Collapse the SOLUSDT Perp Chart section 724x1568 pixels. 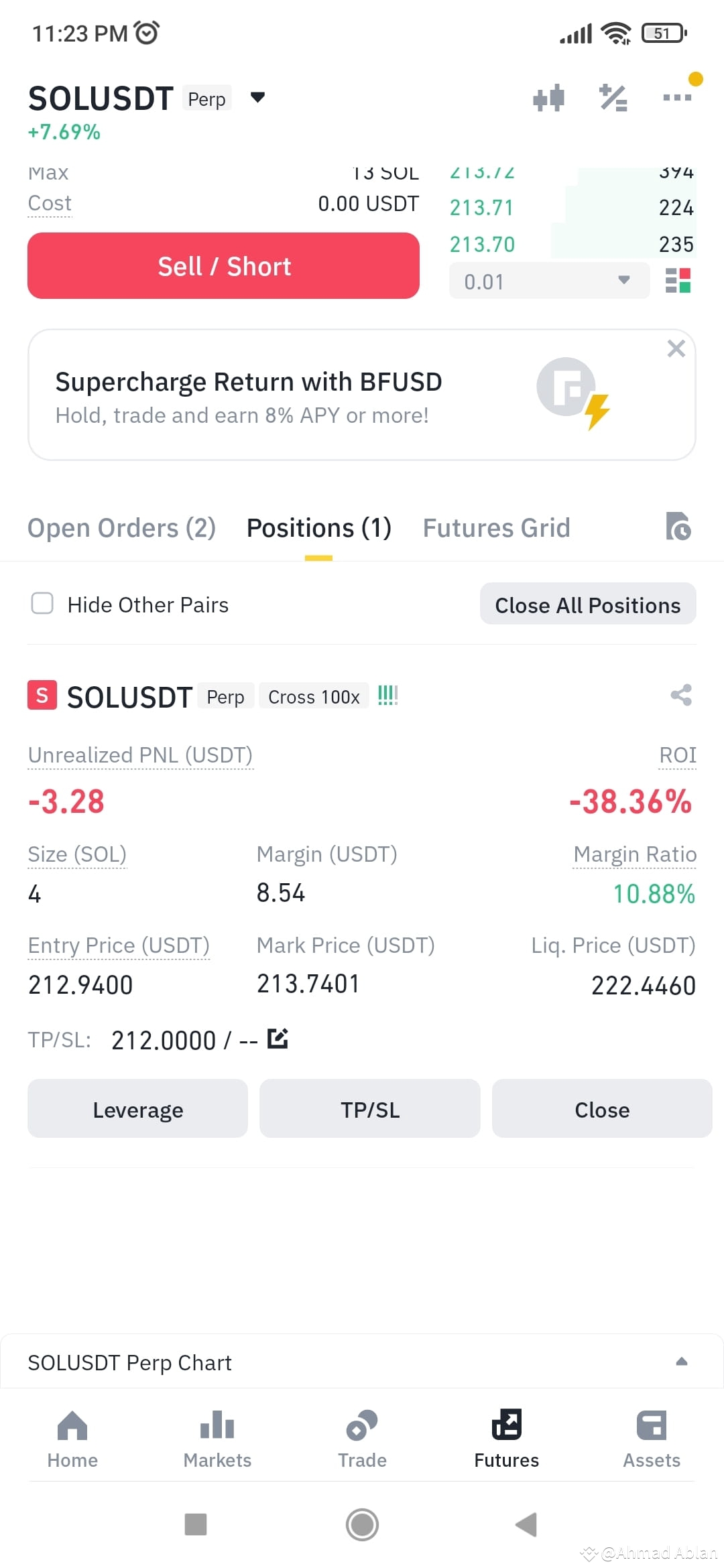pyautogui.click(x=682, y=1361)
